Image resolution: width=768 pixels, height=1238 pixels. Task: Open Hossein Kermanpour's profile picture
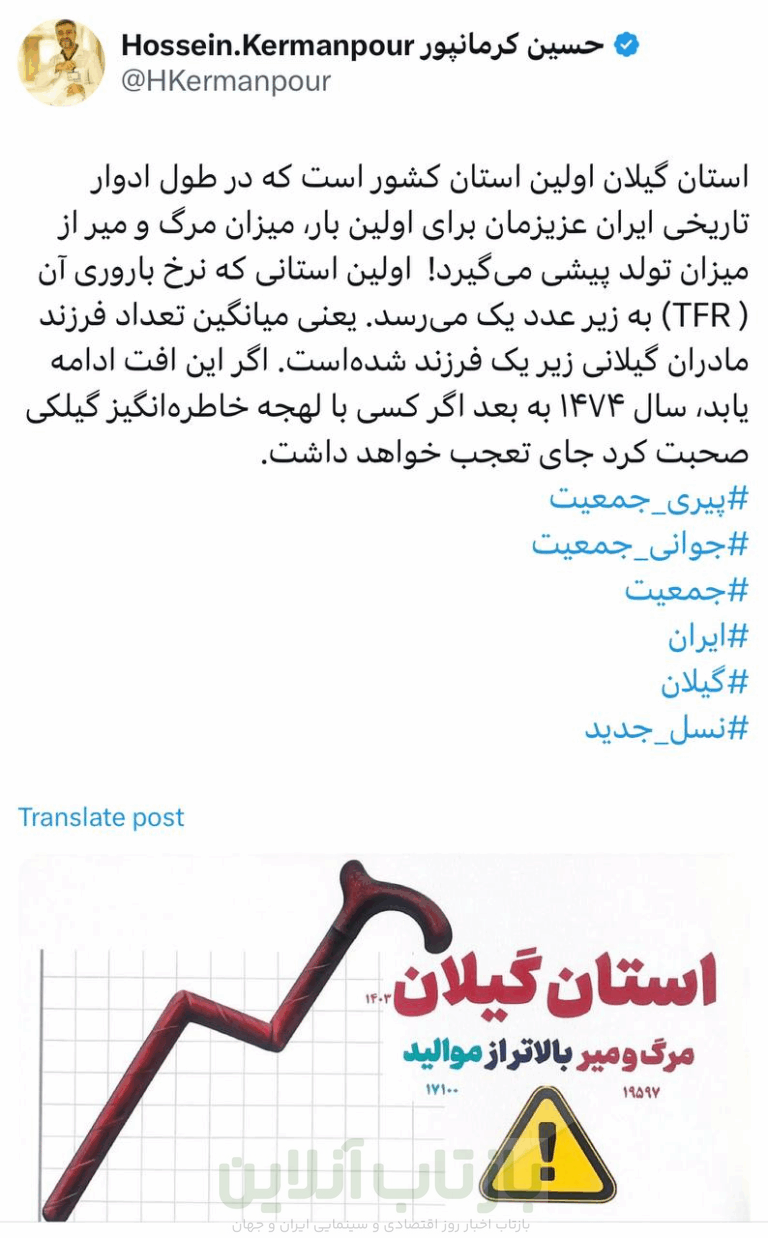61,62
